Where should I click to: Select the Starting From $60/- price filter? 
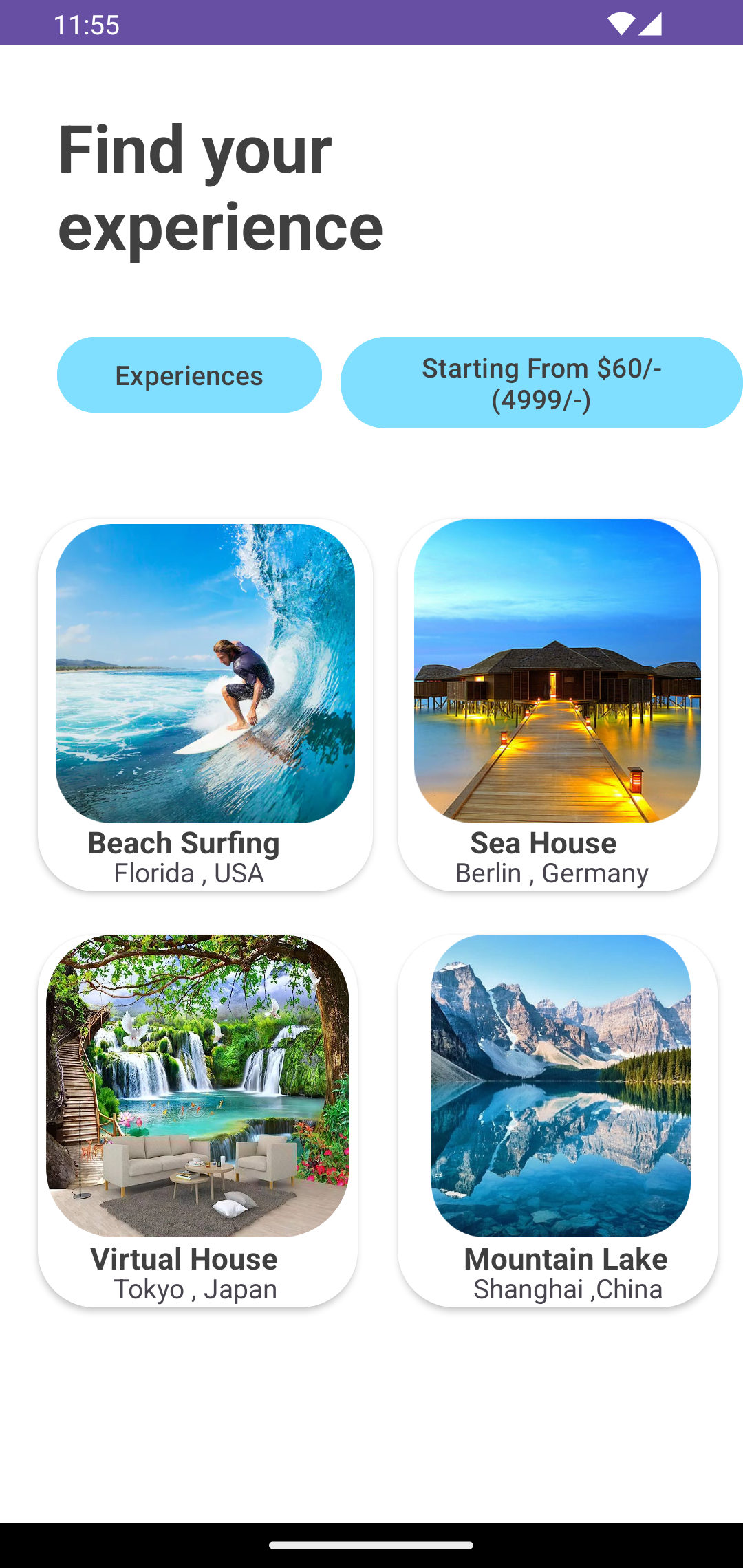point(541,382)
